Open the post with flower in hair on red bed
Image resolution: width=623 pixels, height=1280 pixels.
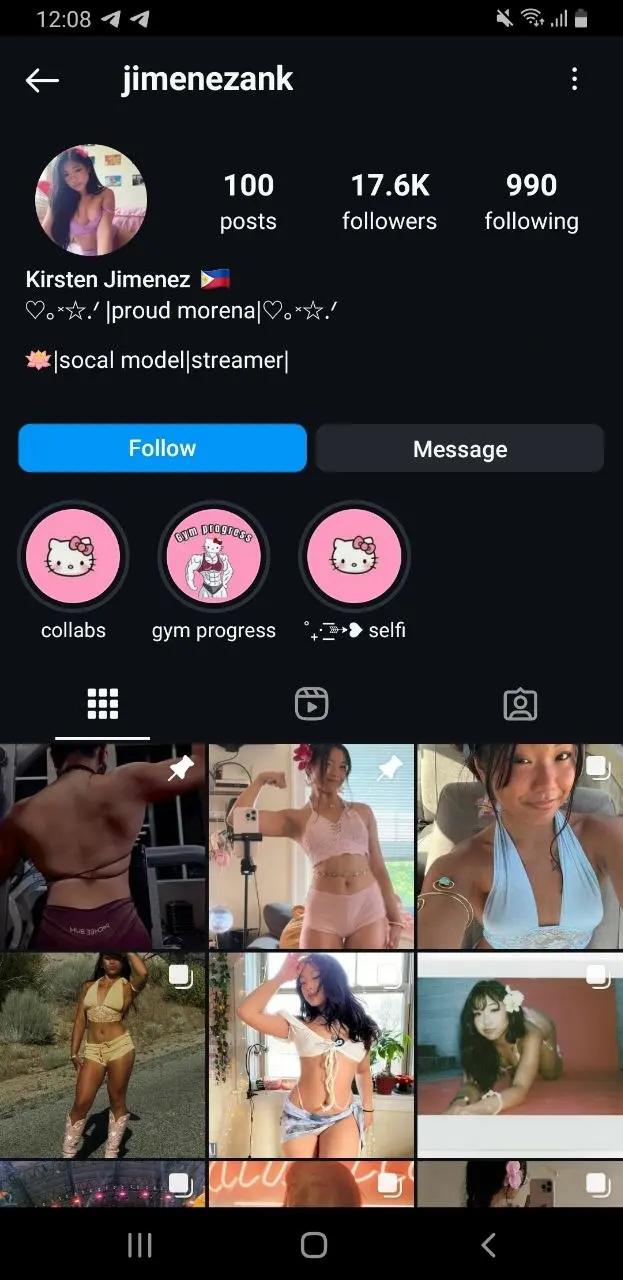(520, 1055)
